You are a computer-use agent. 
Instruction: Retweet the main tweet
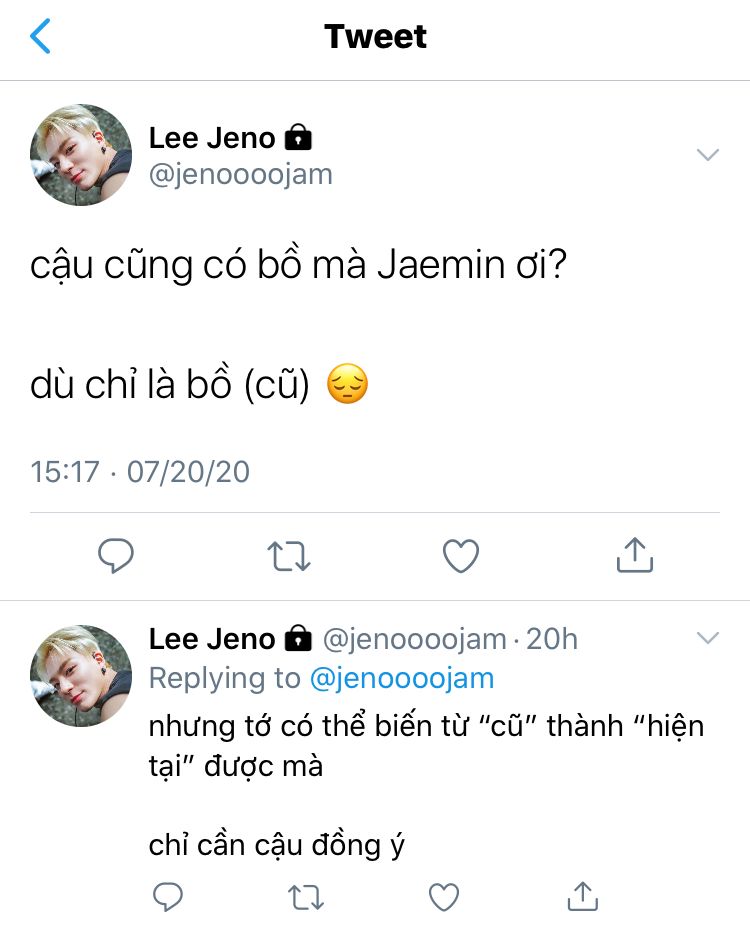coord(289,556)
